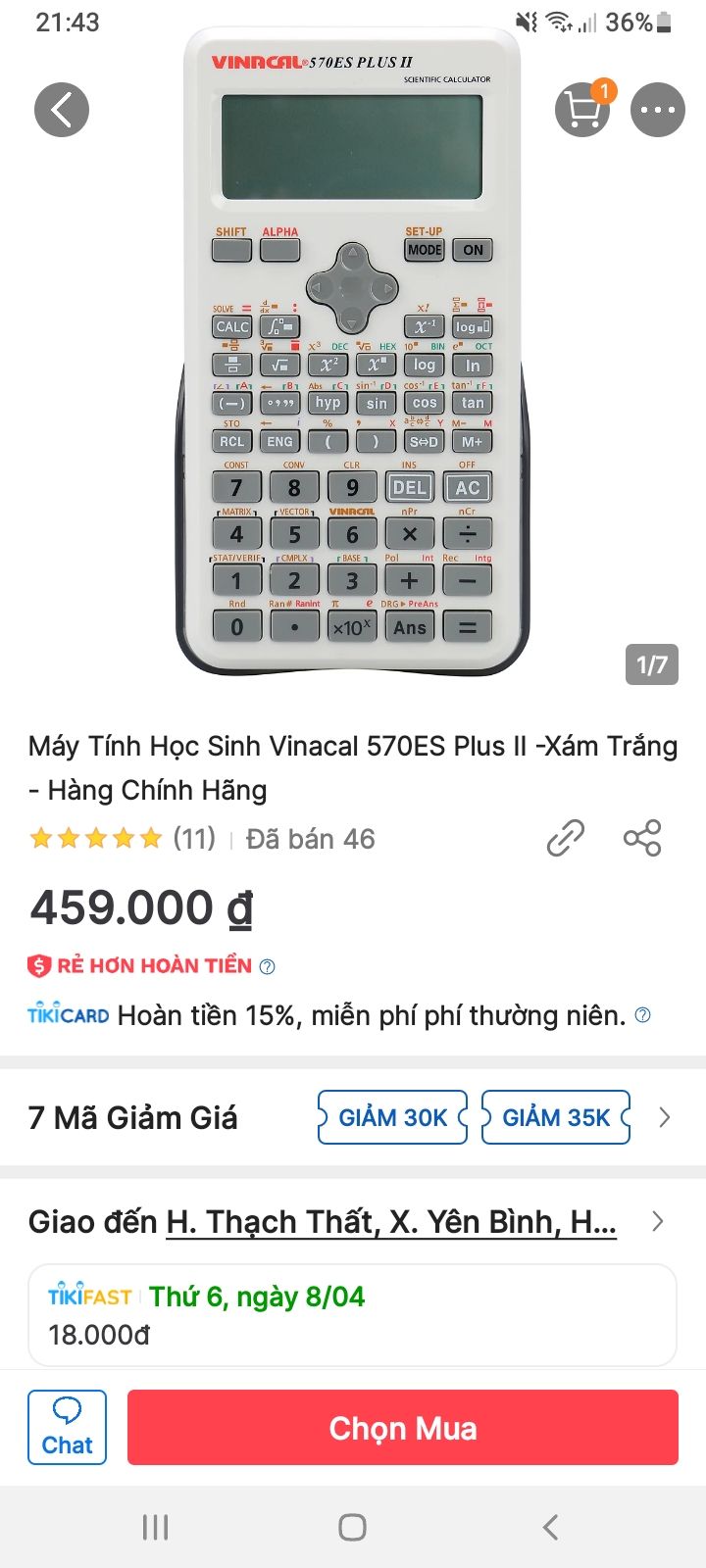Open recent apps from navigation bar
Screen dimensions: 706x1568
(x=156, y=1527)
